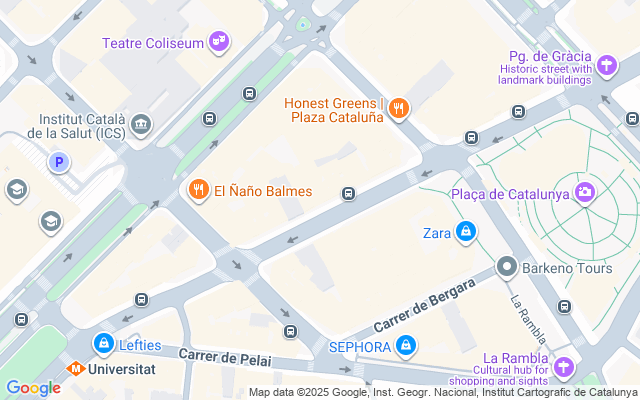Image resolution: width=640 pixels, height=400 pixels.
Task: Tap the SEPHORA shopping pin
Action: (x=405, y=346)
